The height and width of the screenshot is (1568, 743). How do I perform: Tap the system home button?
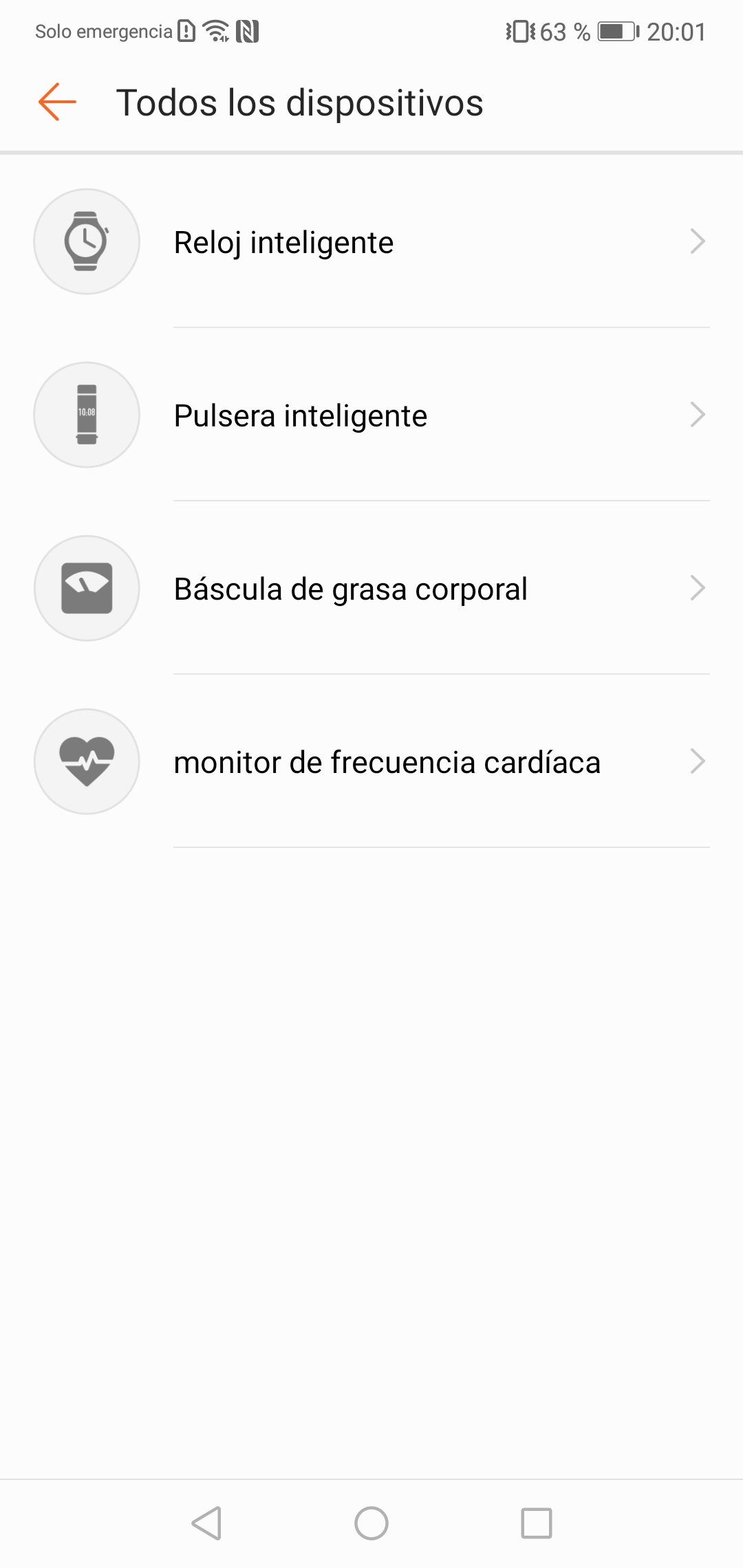pos(371,1523)
